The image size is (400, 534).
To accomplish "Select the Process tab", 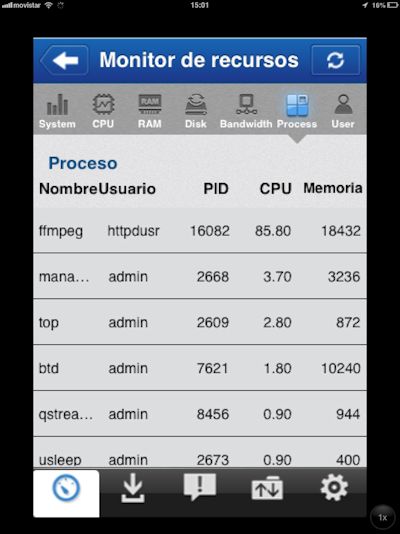I will (297, 111).
